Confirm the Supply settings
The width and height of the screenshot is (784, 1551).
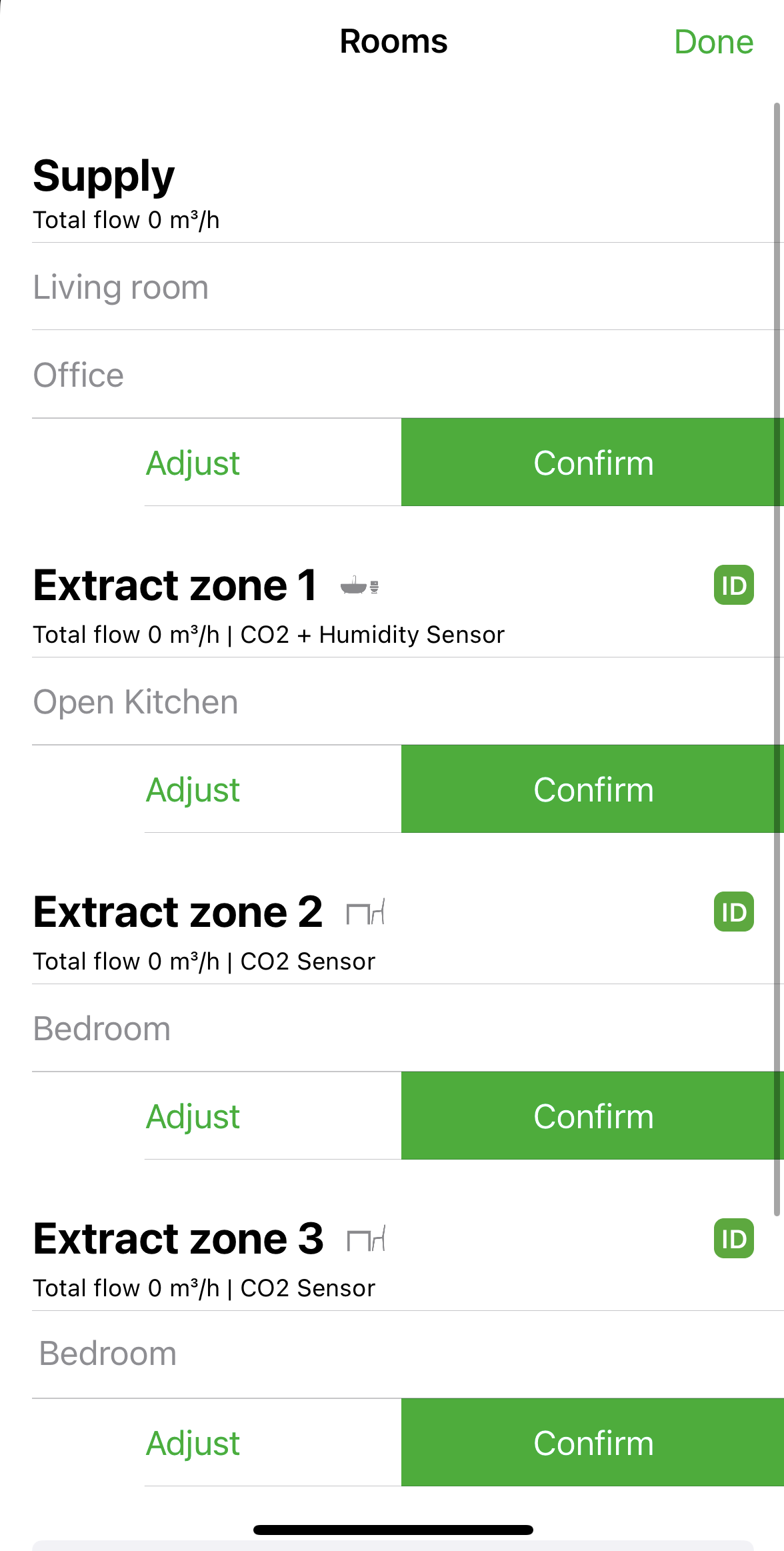tap(592, 463)
